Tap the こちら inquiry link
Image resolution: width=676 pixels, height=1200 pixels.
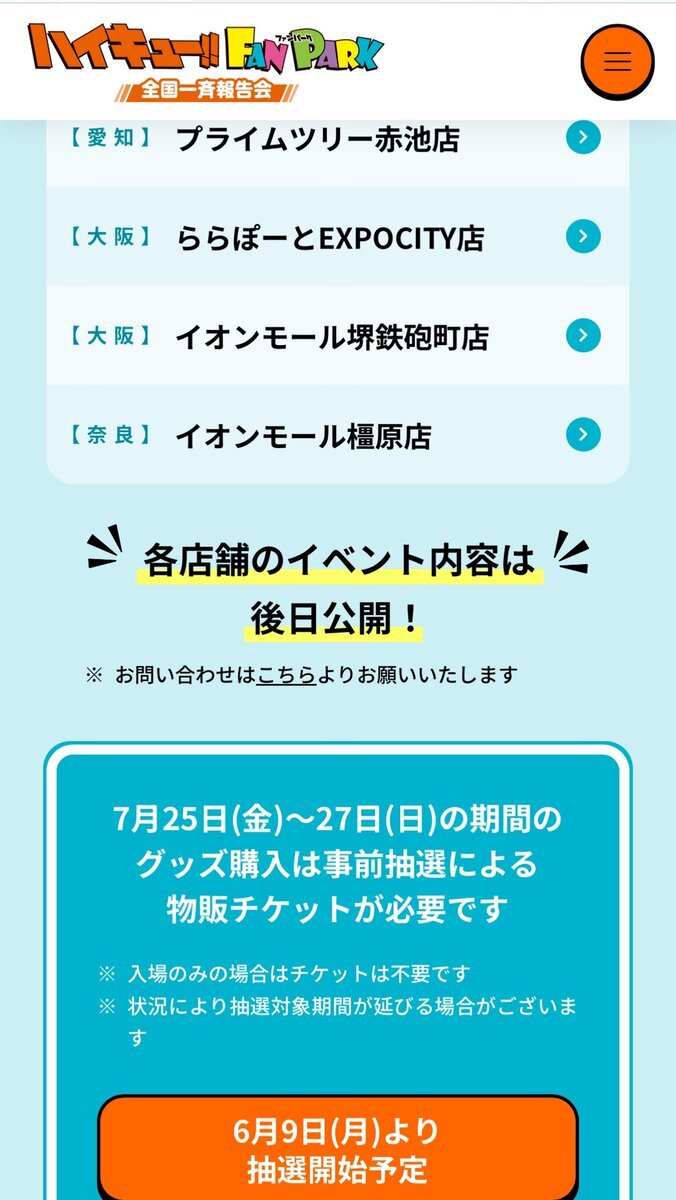point(286,675)
